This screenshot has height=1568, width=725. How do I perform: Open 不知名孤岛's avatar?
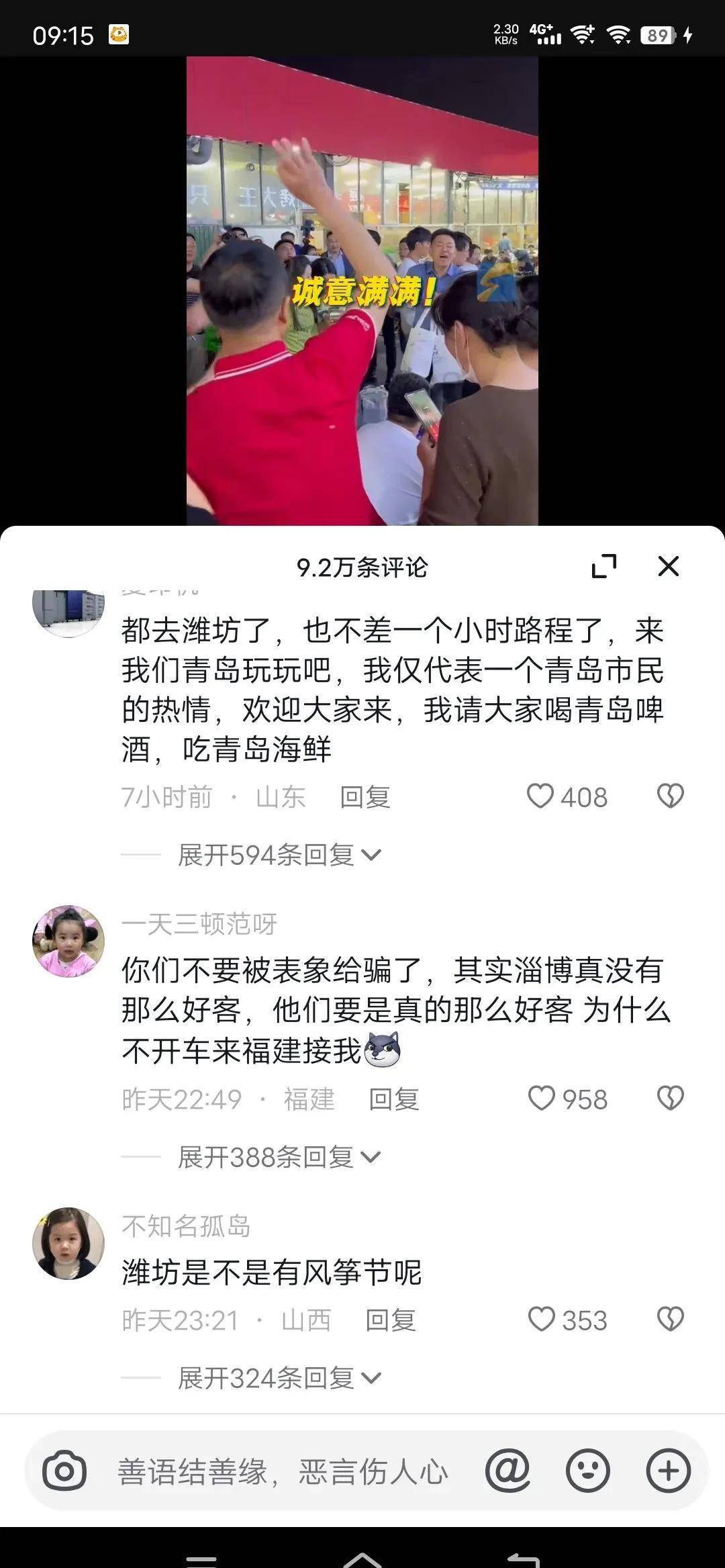pyautogui.click(x=68, y=1244)
